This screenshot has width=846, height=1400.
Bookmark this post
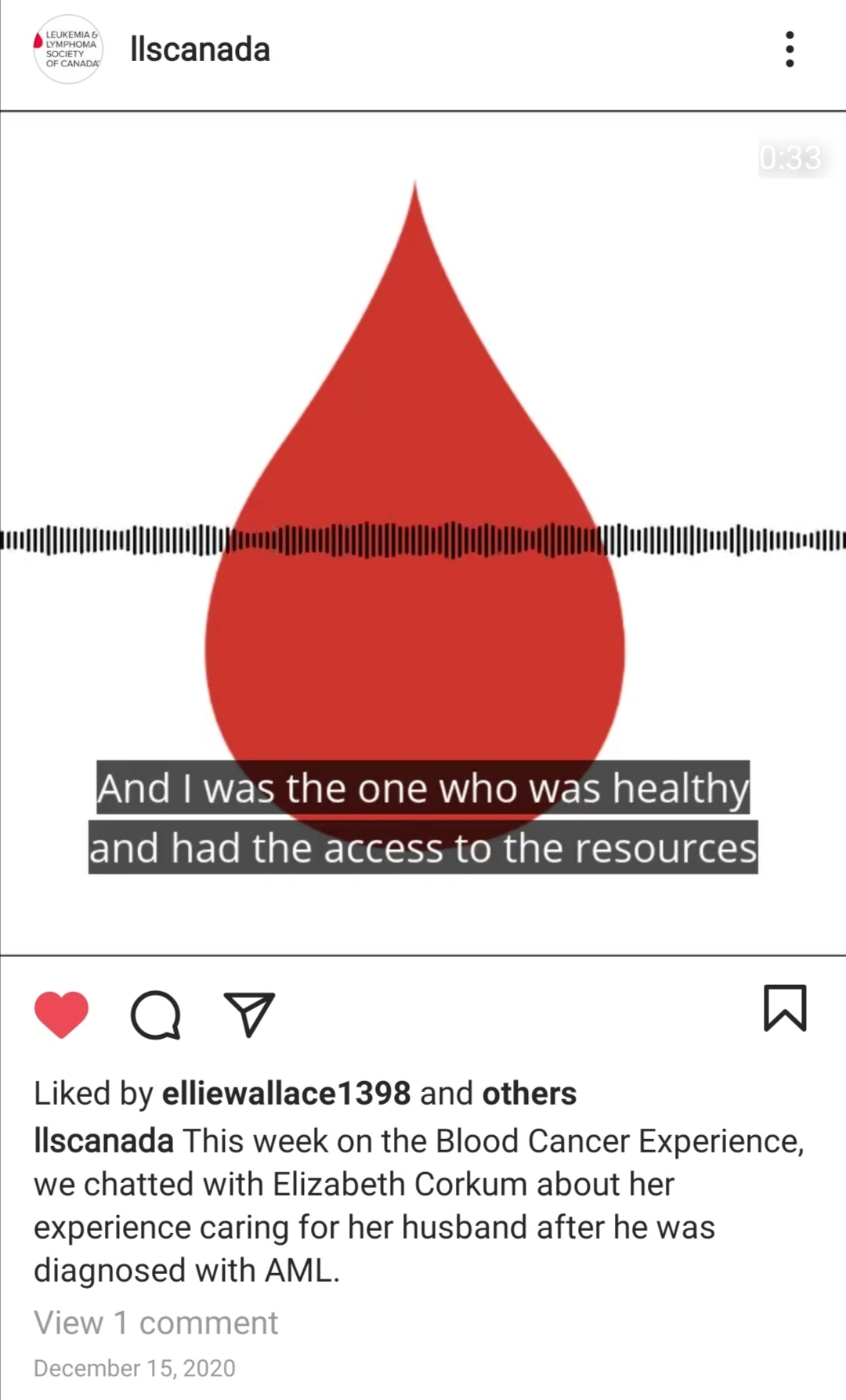point(784,1007)
